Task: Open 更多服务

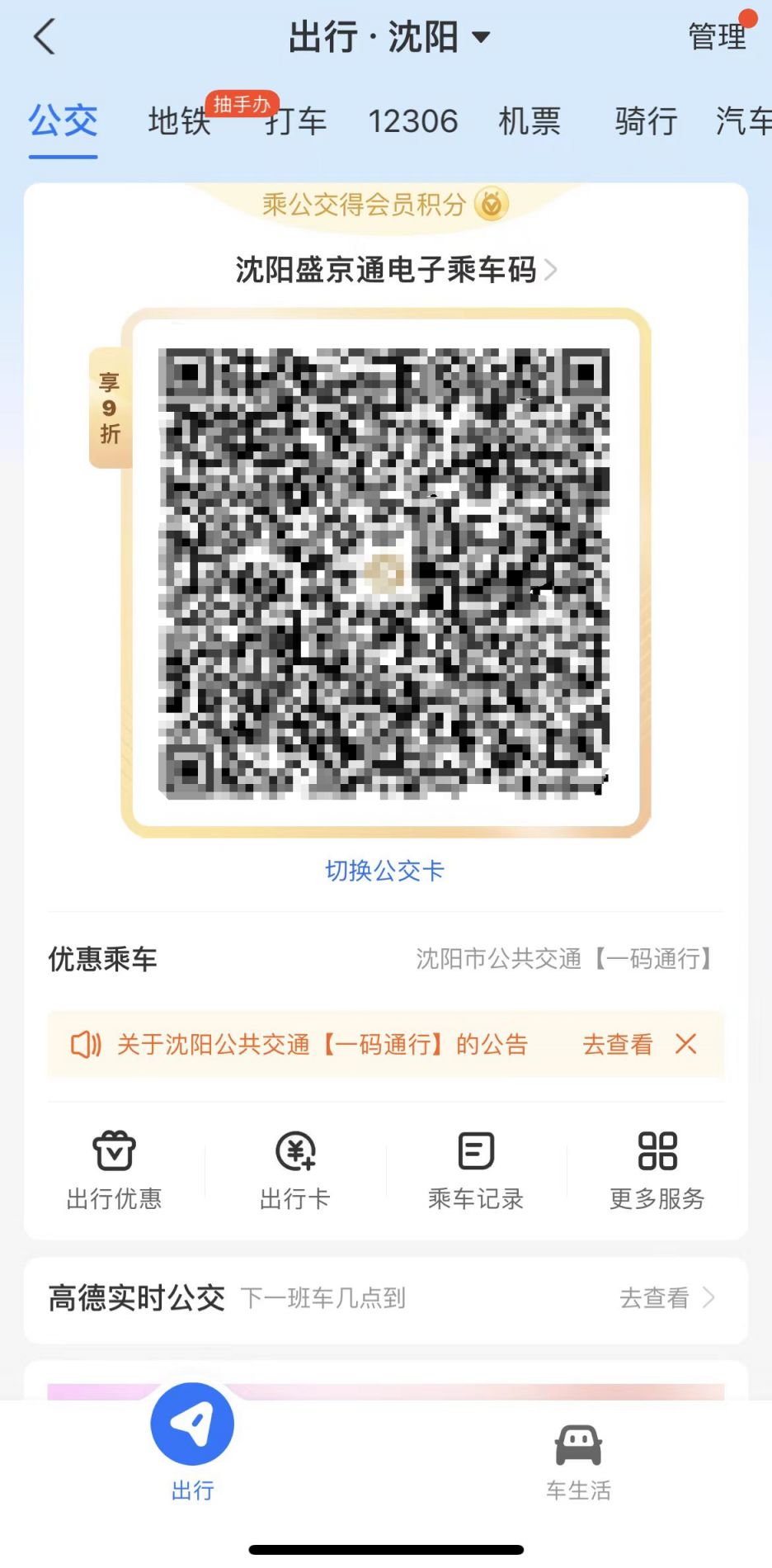Action: 657,1169
